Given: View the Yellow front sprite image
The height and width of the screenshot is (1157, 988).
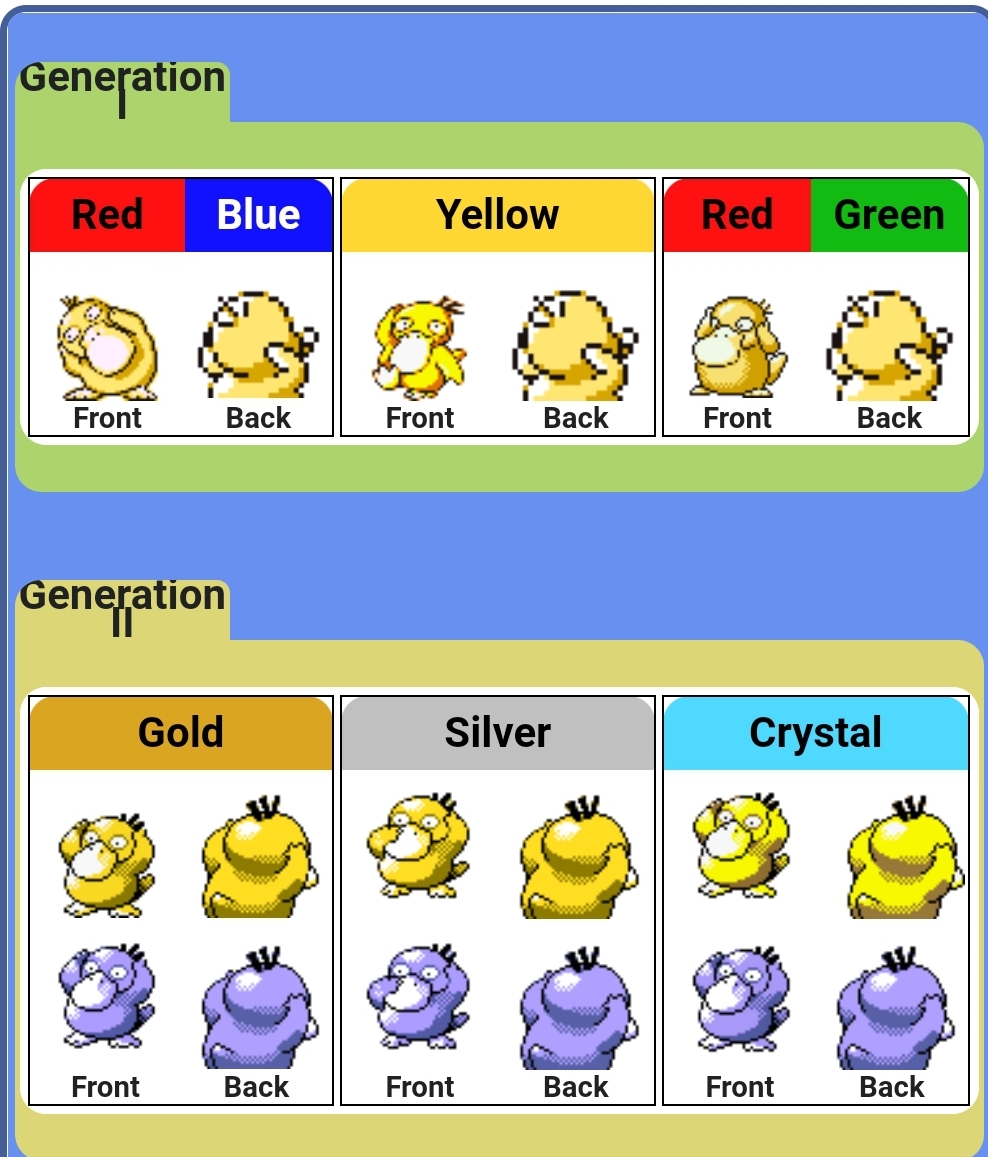Looking at the screenshot, I should coord(419,347).
